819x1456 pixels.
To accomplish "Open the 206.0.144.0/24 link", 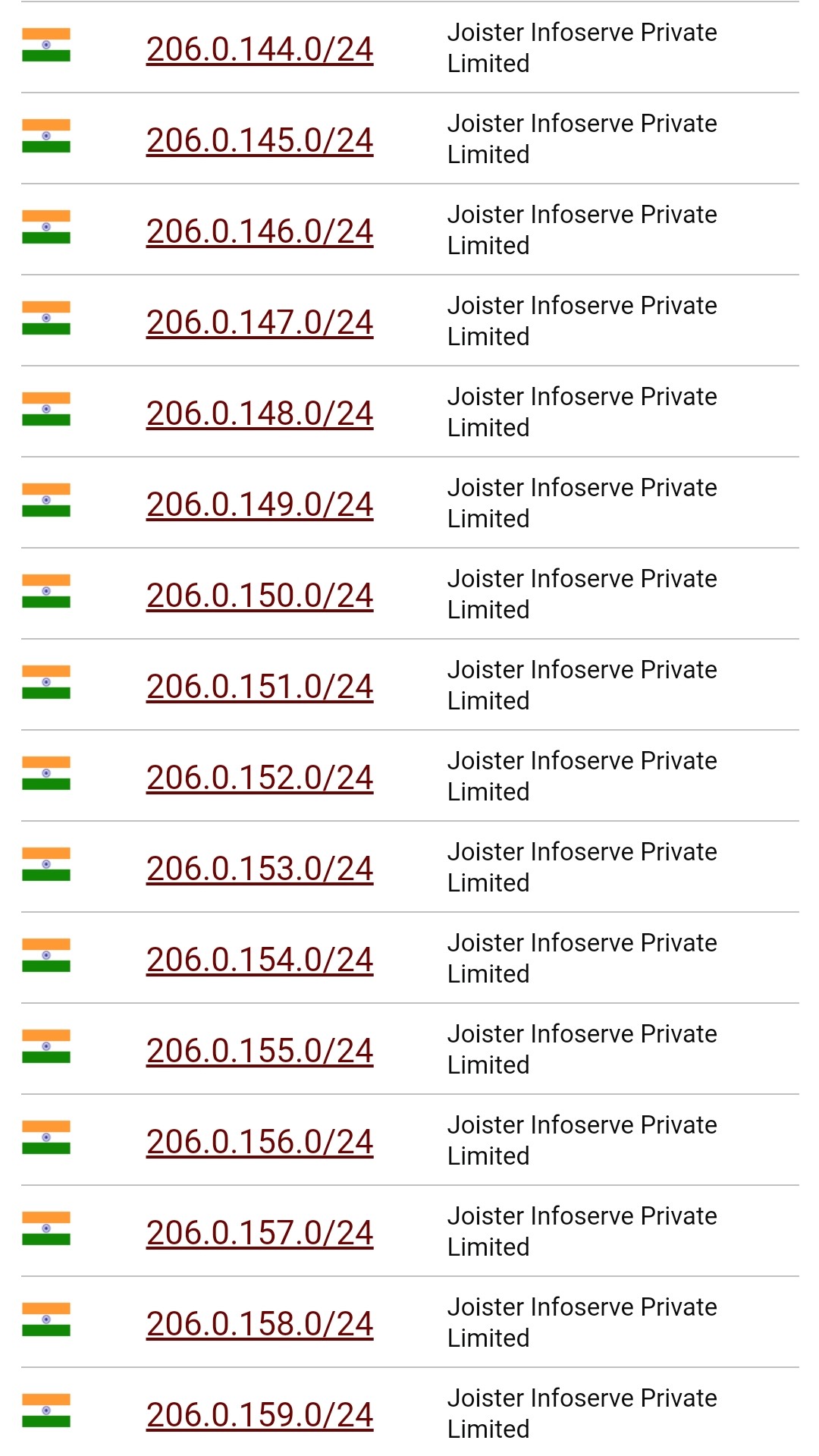I will pos(259,49).
